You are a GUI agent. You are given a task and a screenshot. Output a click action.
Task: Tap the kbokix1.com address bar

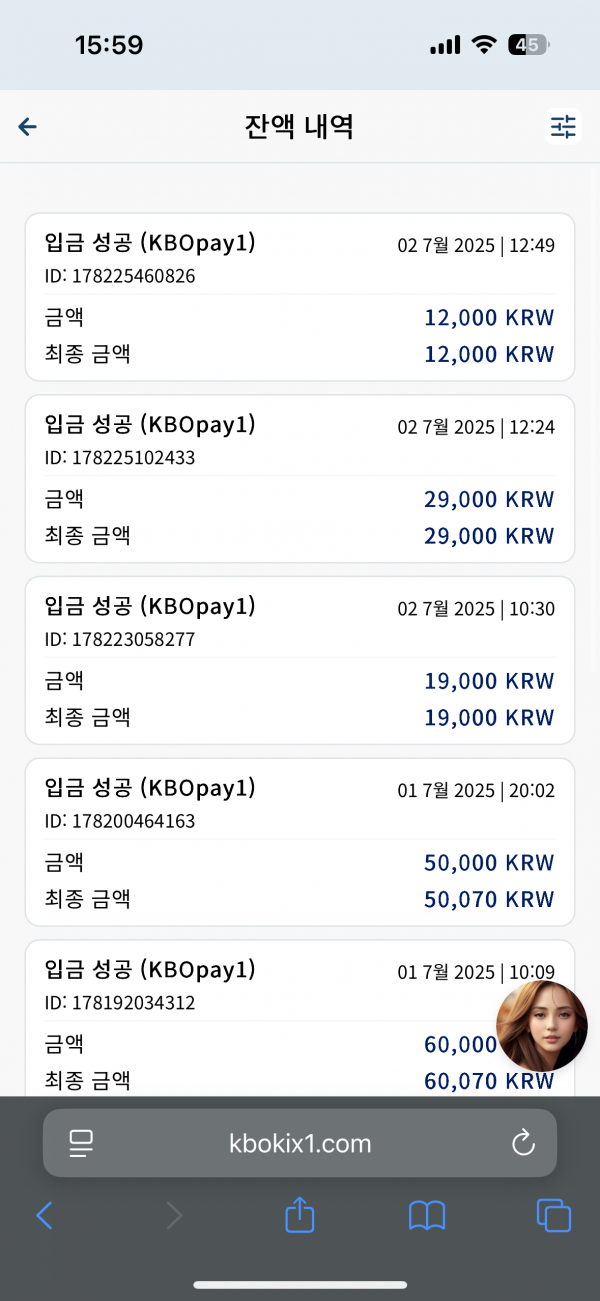point(300,1143)
